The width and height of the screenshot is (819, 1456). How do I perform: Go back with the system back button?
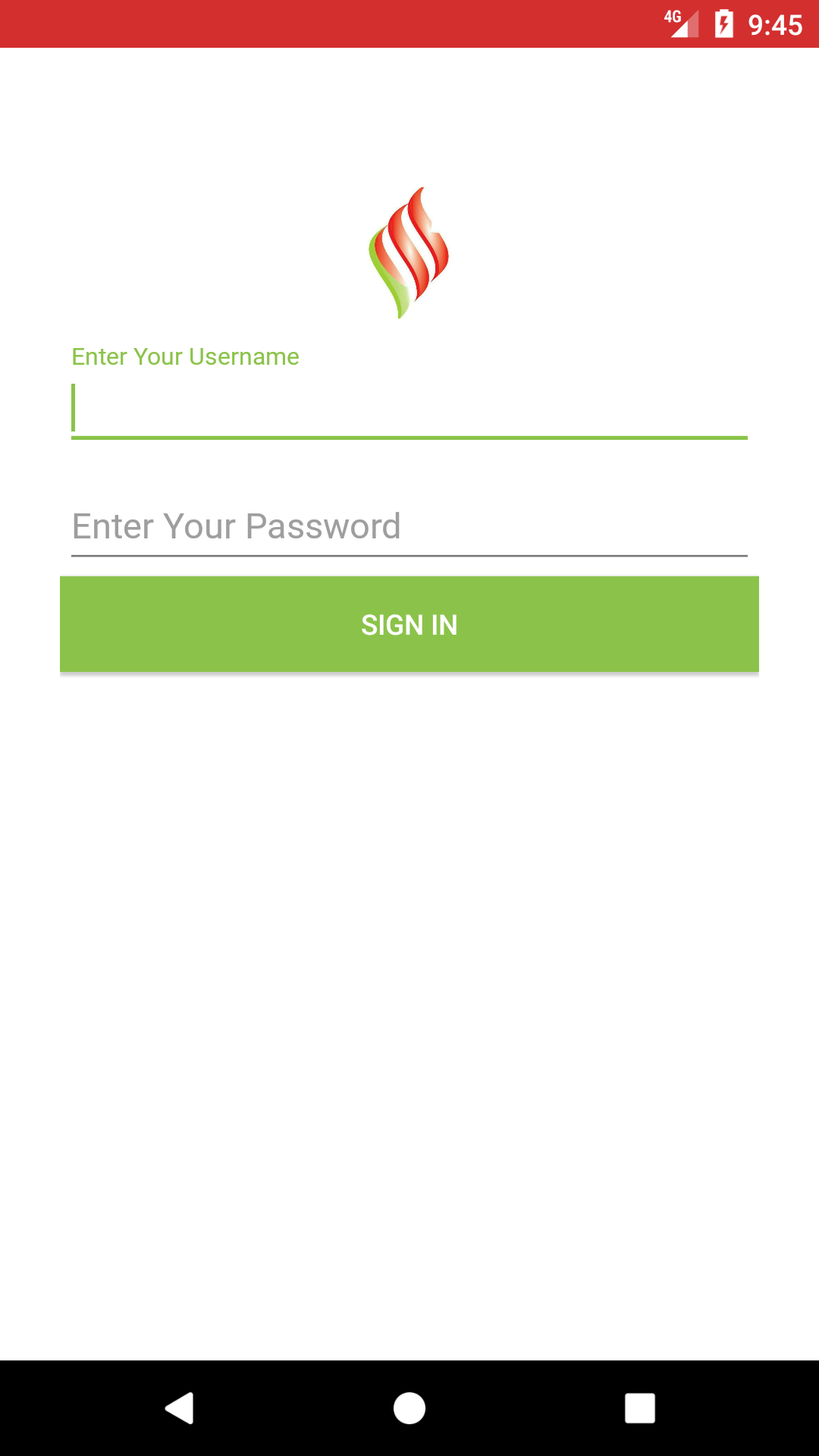[180, 1408]
